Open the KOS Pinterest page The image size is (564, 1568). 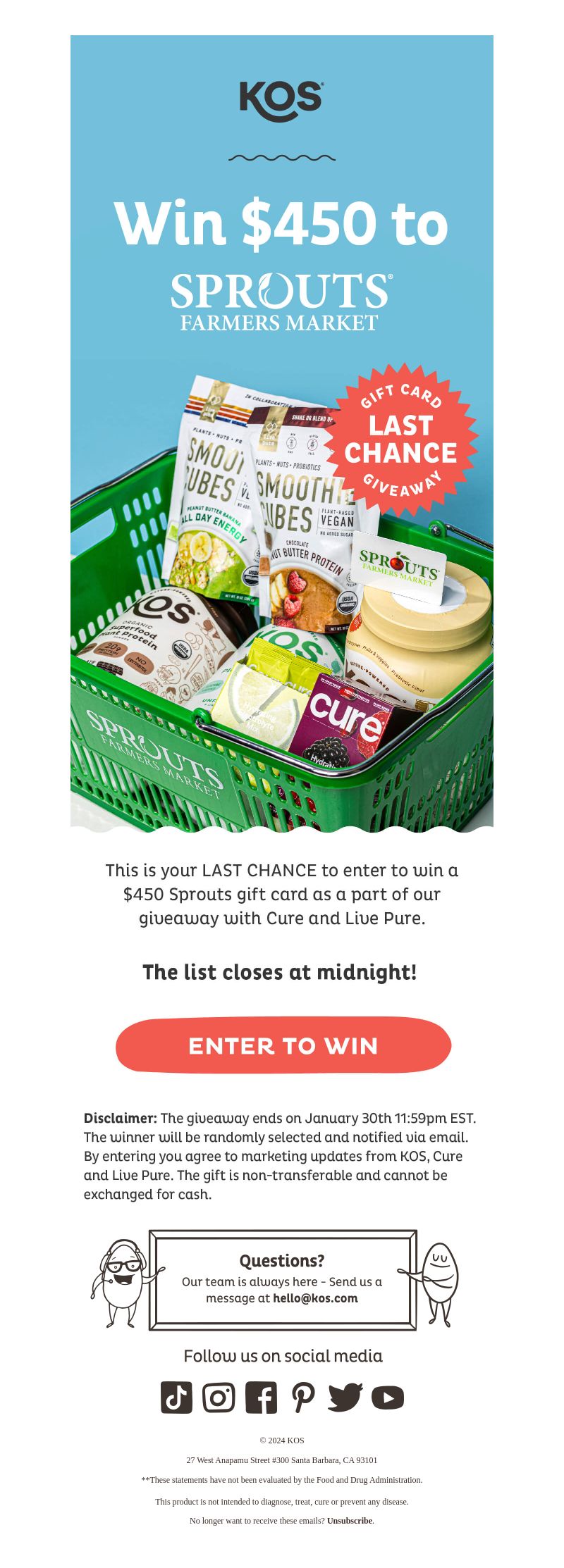pos(303,1398)
